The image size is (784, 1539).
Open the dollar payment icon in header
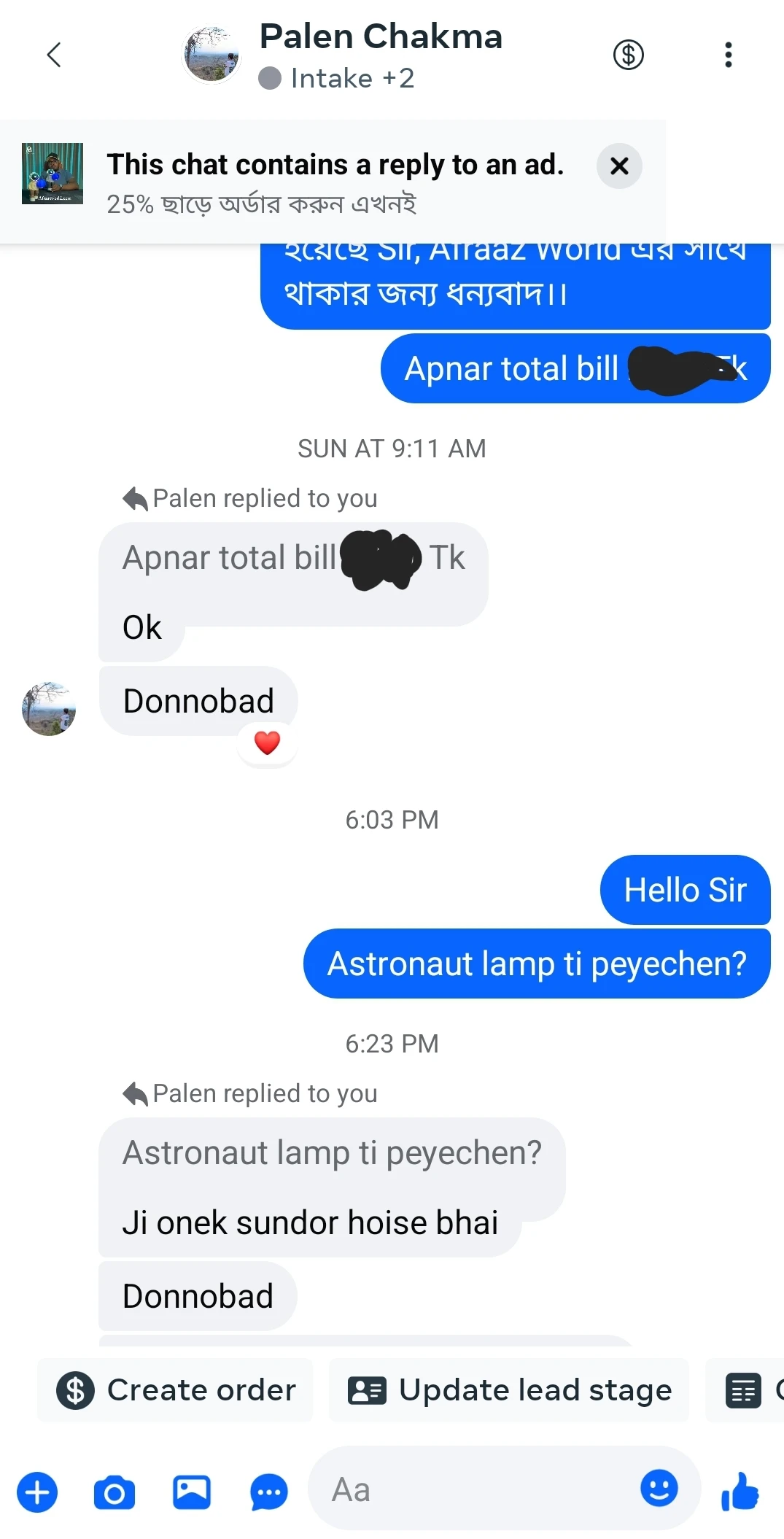(628, 55)
